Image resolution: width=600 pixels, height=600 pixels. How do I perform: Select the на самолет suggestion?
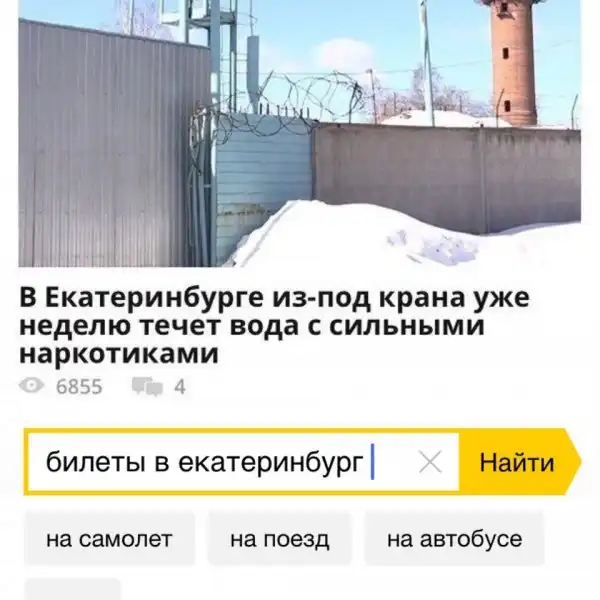(109, 539)
